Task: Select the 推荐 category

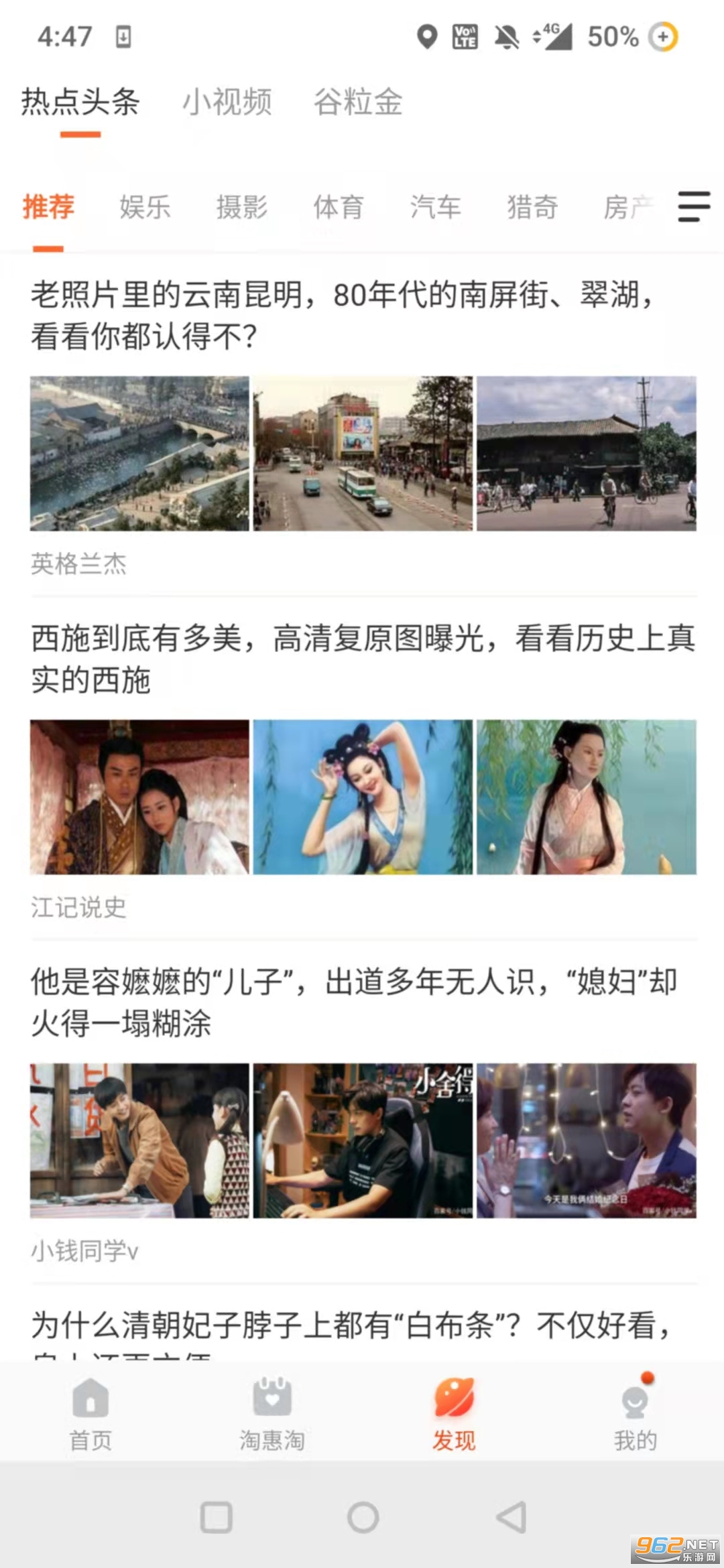Action: (48, 207)
